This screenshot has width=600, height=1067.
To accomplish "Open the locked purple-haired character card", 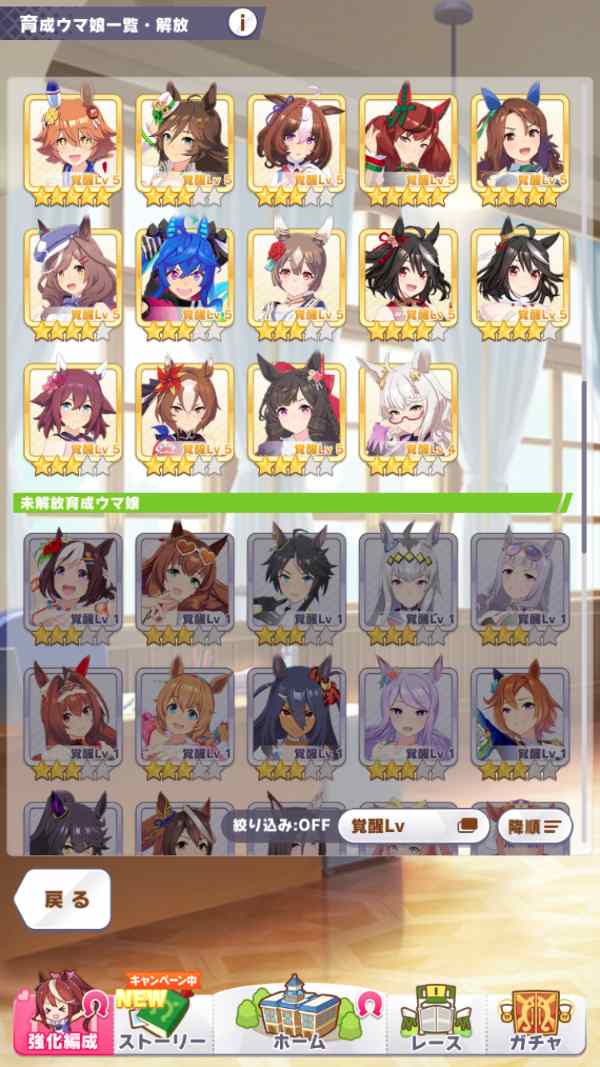I will 408,716.
